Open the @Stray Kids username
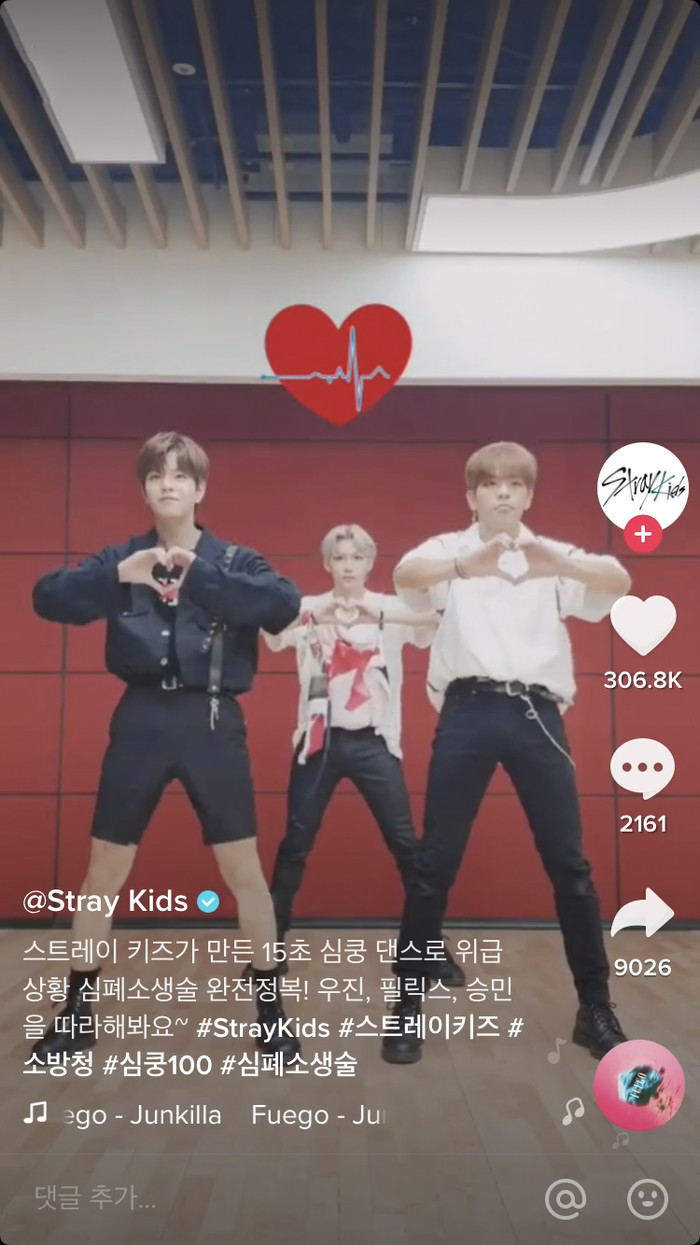The image size is (700, 1245). point(105,901)
